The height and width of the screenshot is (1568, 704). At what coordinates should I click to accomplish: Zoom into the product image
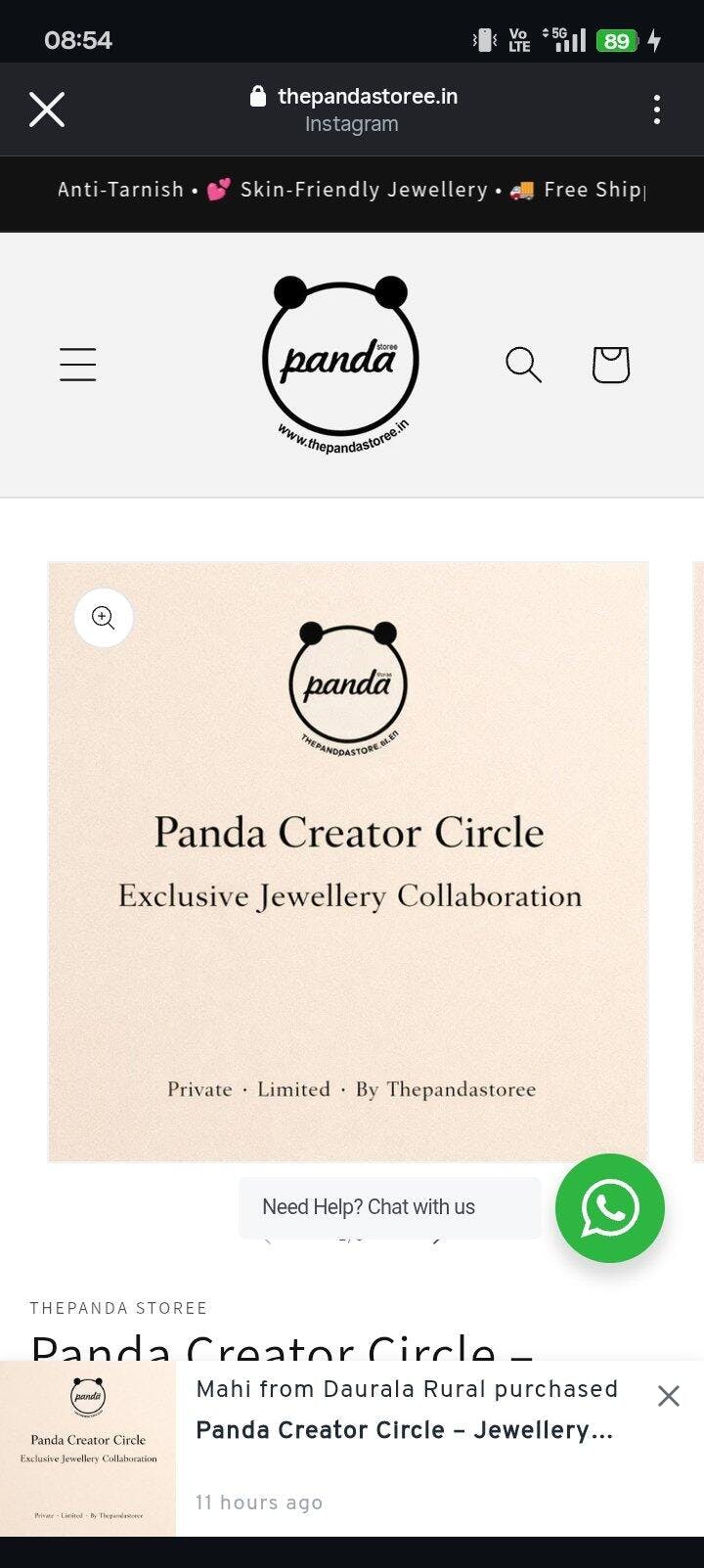click(x=104, y=618)
